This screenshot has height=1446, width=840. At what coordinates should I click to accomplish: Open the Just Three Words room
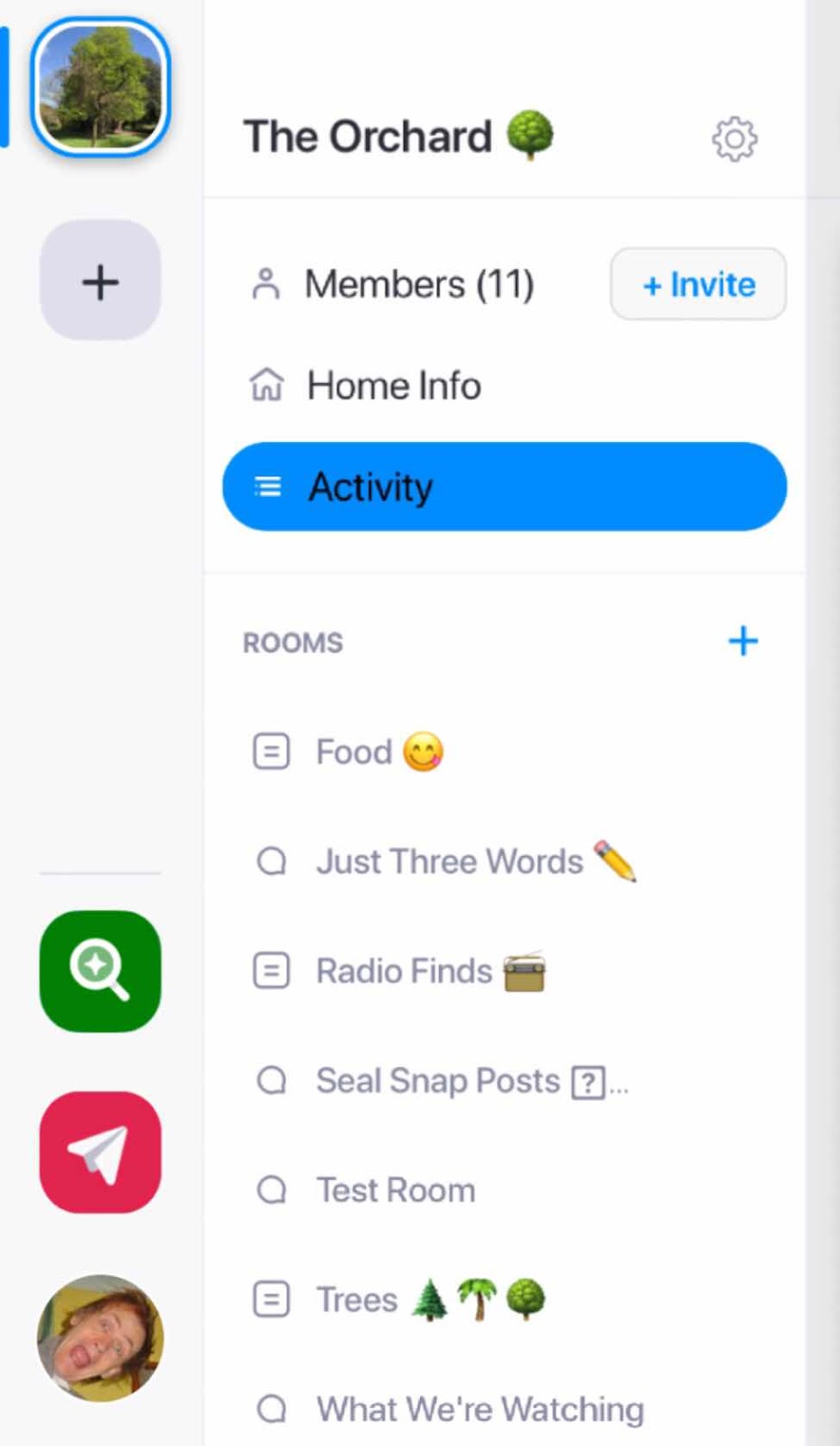point(449,861)
